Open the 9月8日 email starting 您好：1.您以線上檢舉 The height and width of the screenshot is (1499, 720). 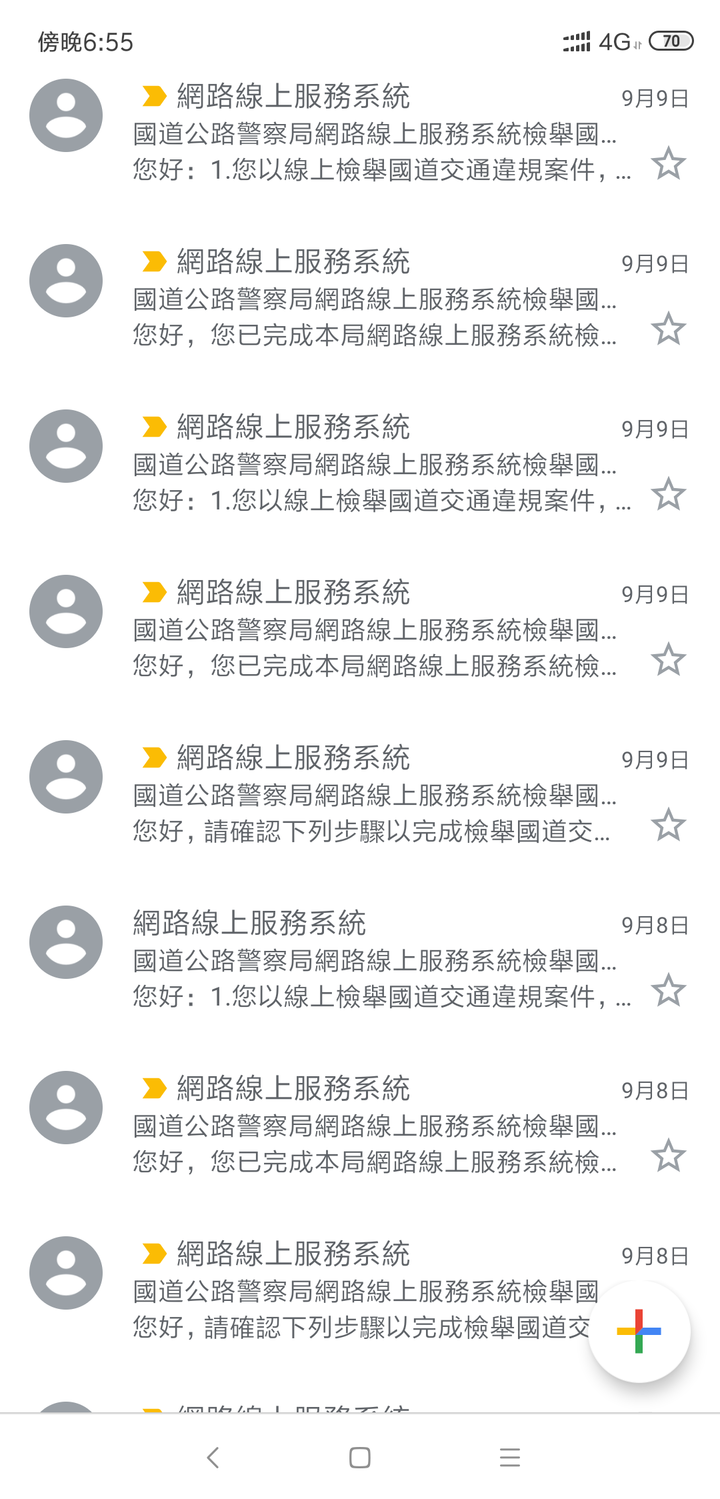point(360,960)
